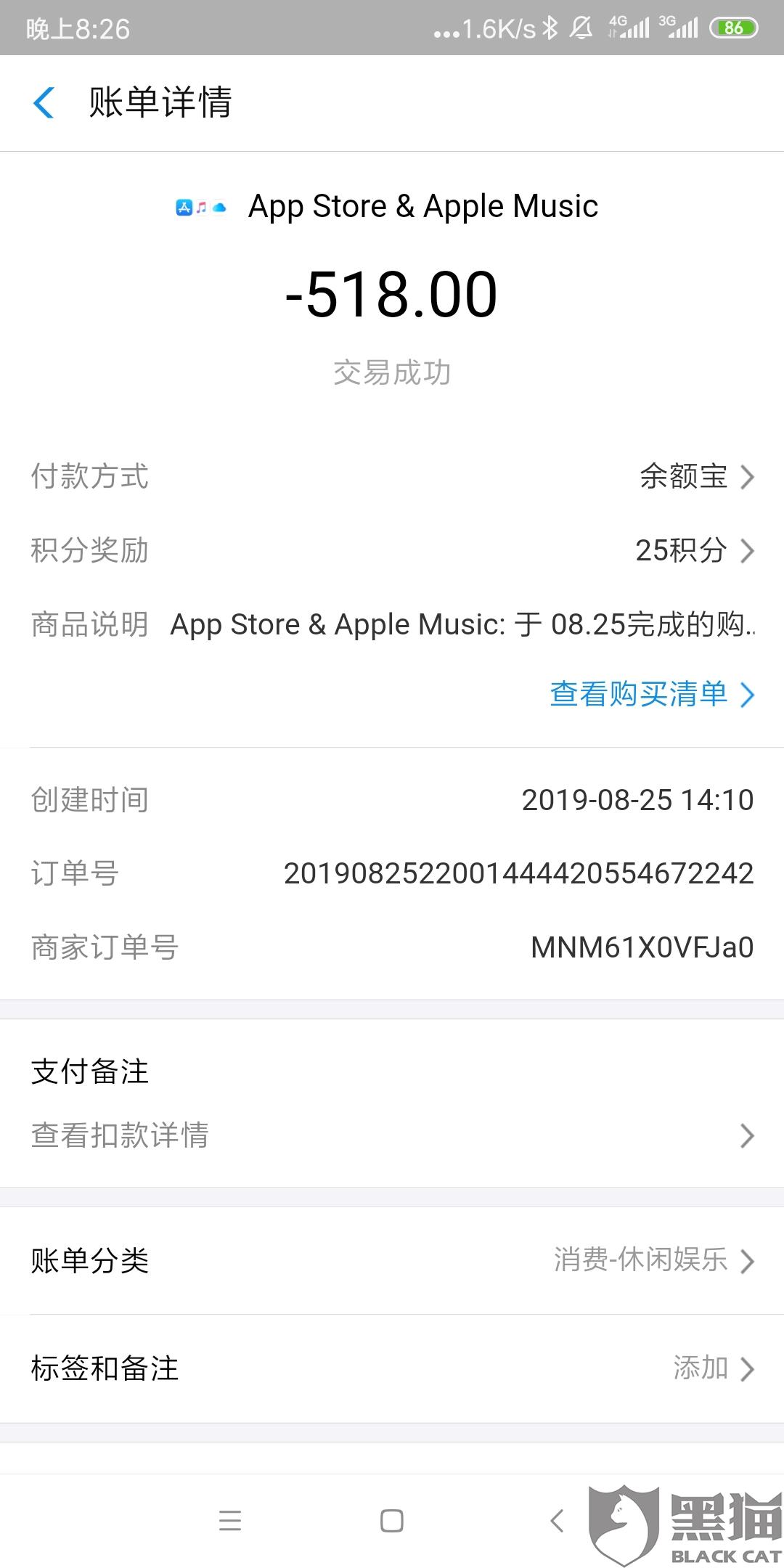Open the system recent apps menu
784x1568 pixels.
tap(230, 1520)
